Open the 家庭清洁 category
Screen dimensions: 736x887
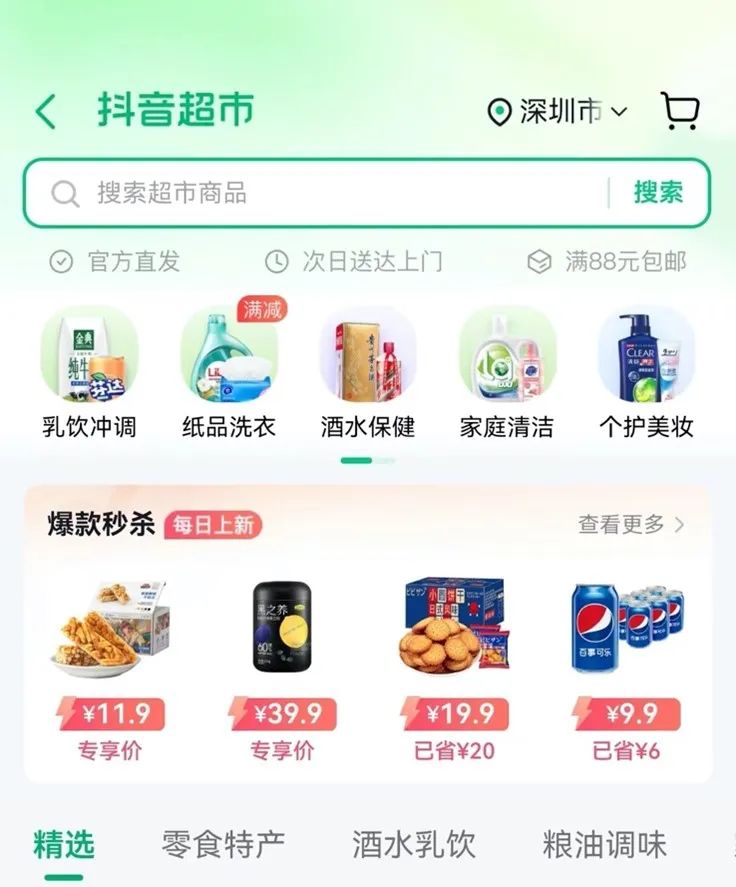507,373
